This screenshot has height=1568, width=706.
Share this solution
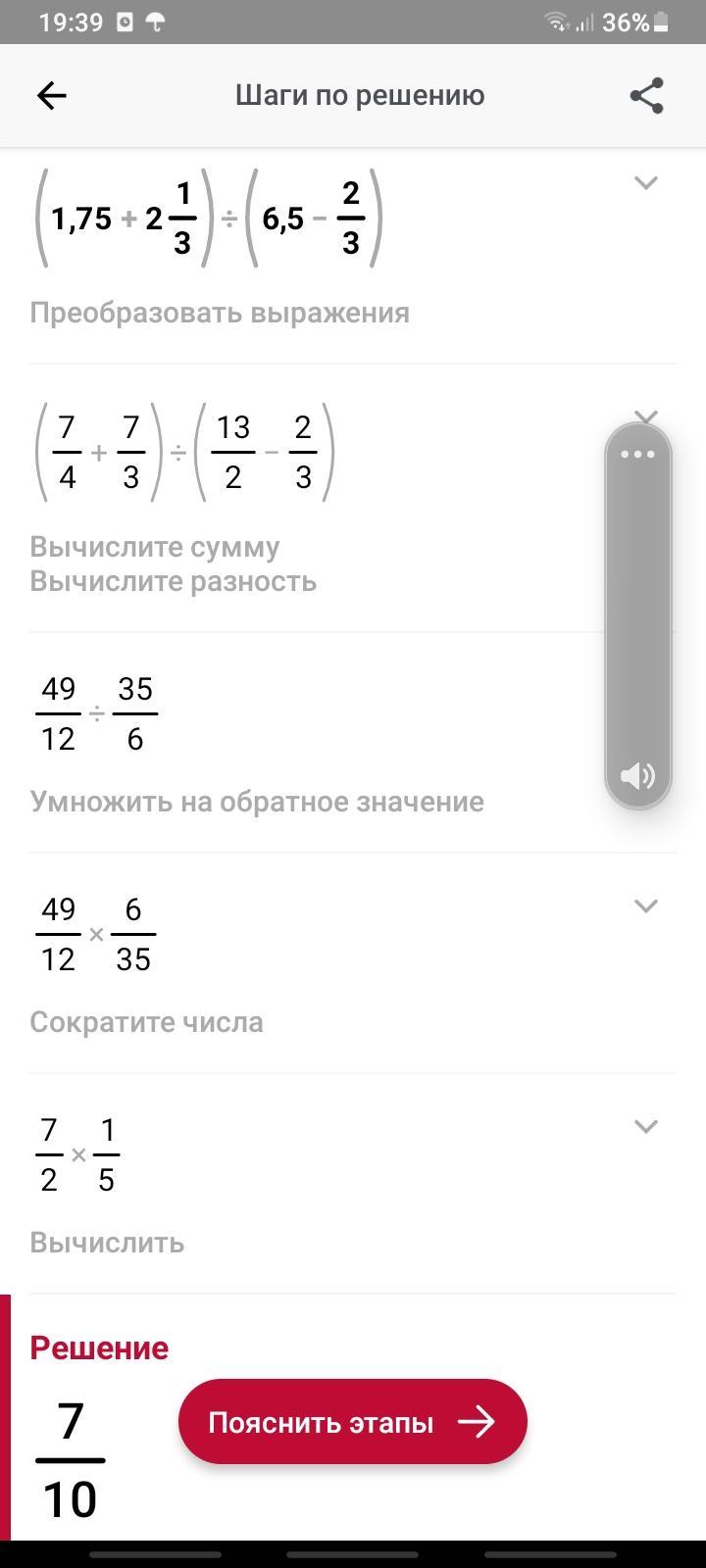[x=646, y=95]
